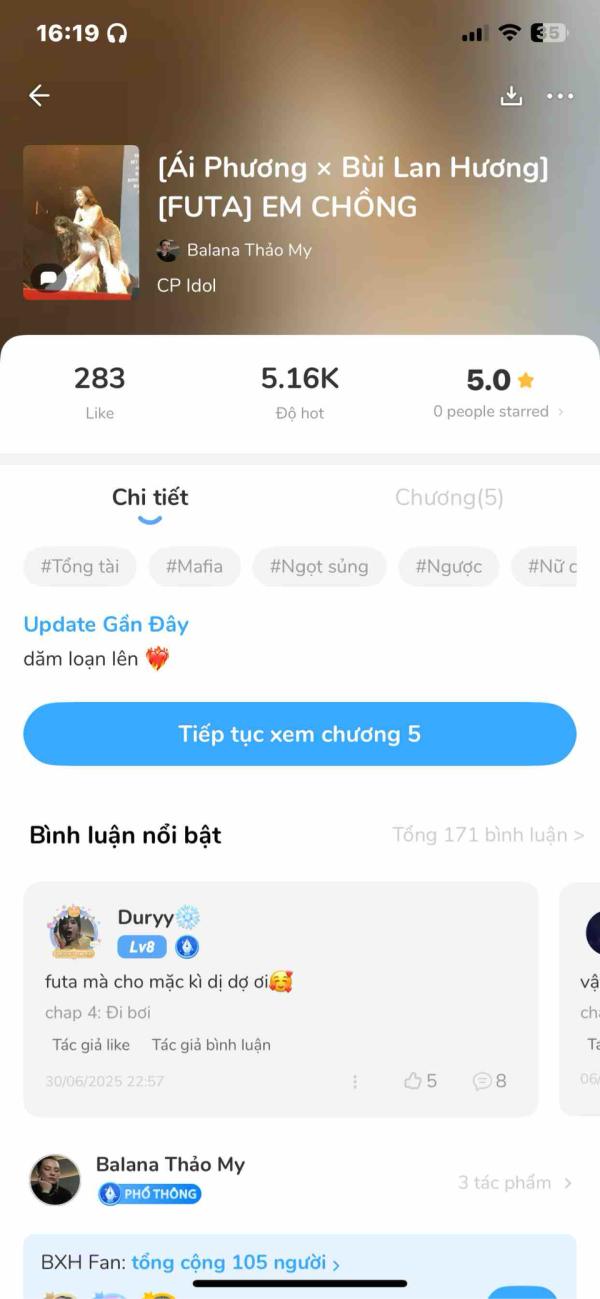View the author's 3 tác phẩm

(514, 1183)
